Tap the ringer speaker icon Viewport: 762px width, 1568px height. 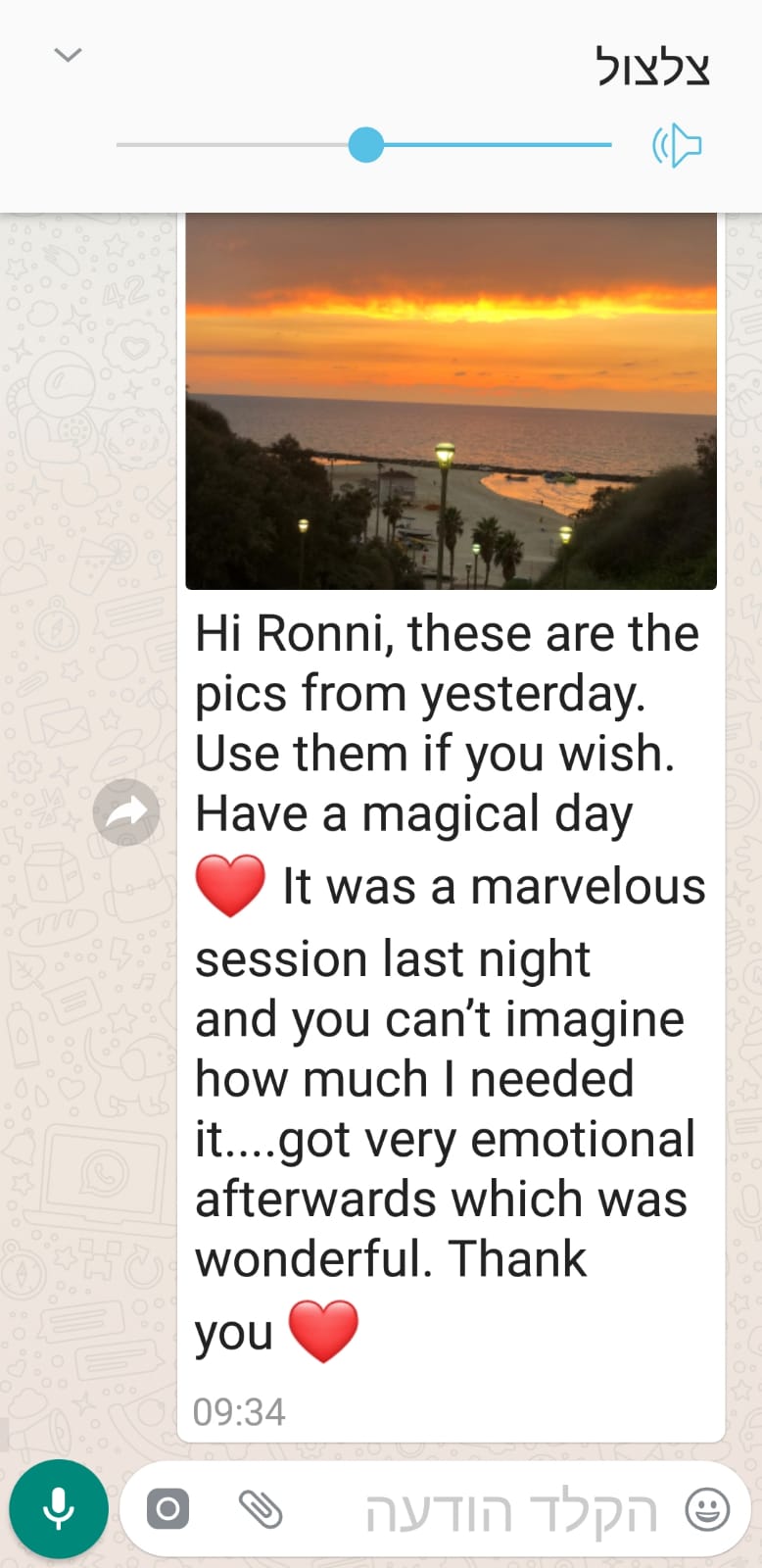click(x=677, y=146)
